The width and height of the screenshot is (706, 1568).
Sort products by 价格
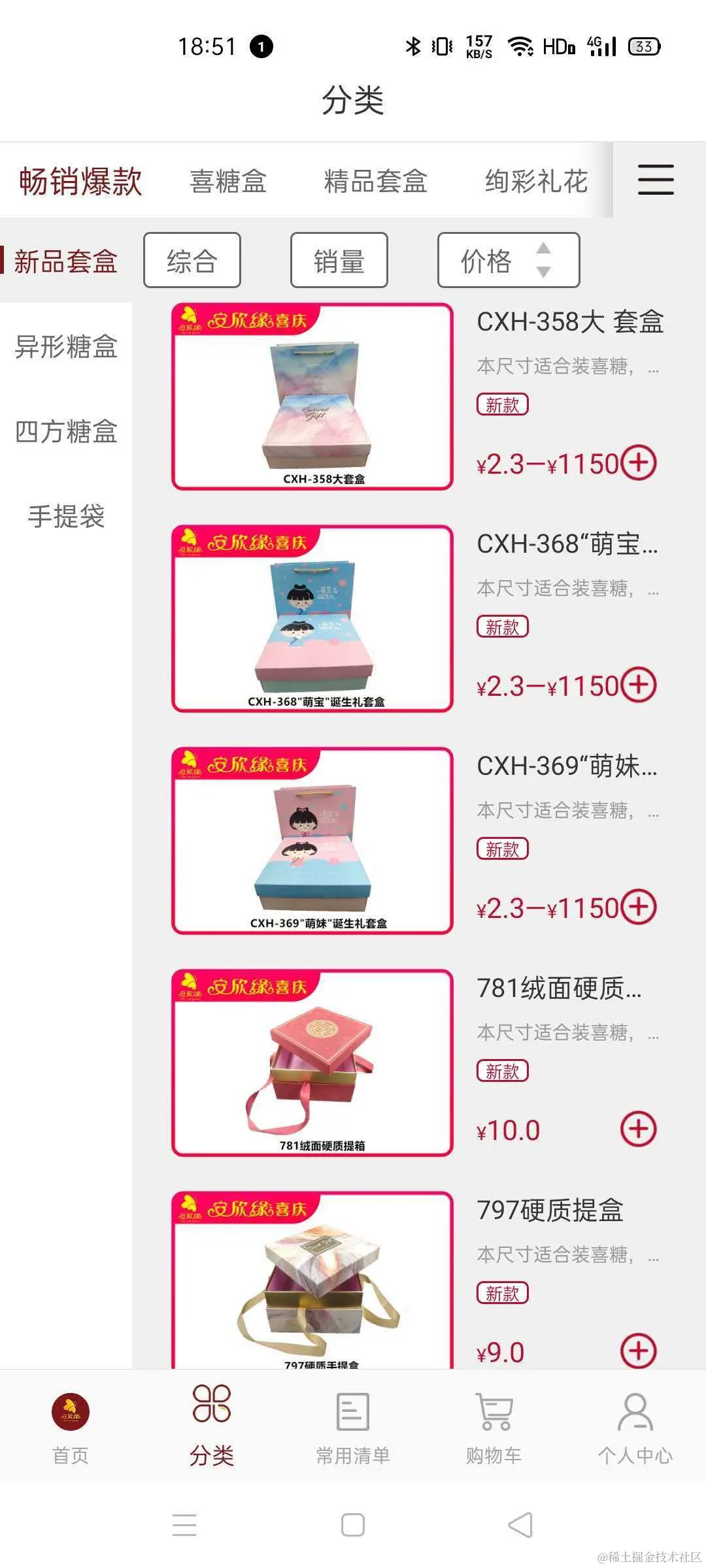[x=508, y=261]
